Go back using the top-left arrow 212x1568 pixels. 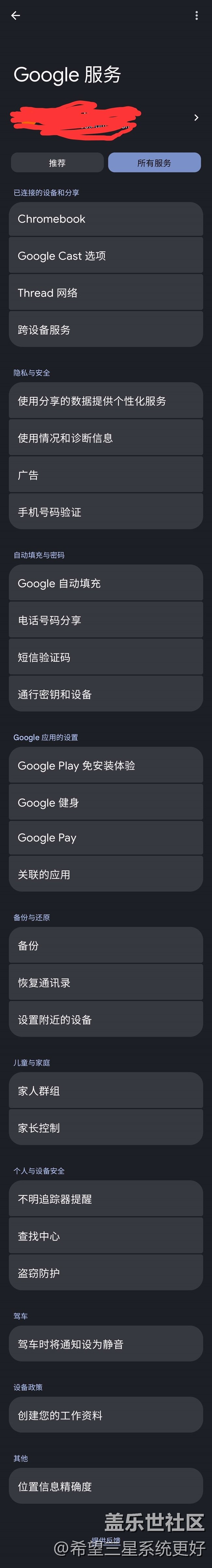click(16, 16)
